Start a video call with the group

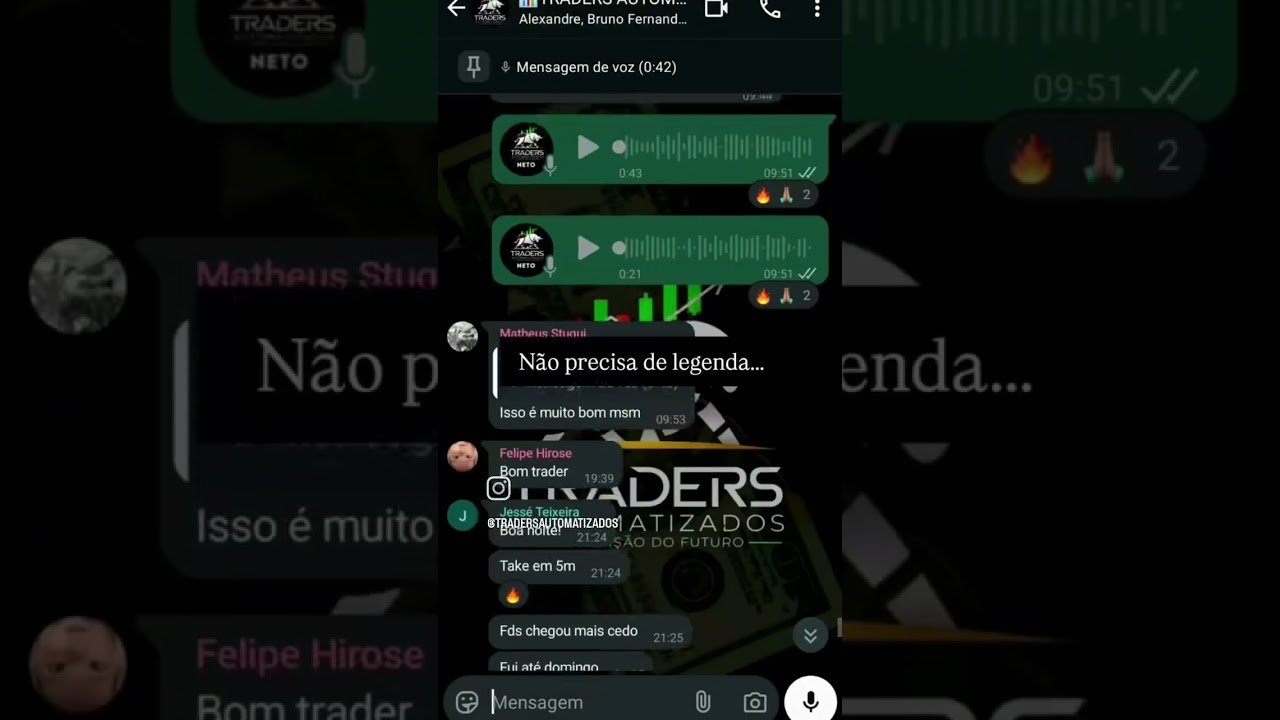(716, 9)
